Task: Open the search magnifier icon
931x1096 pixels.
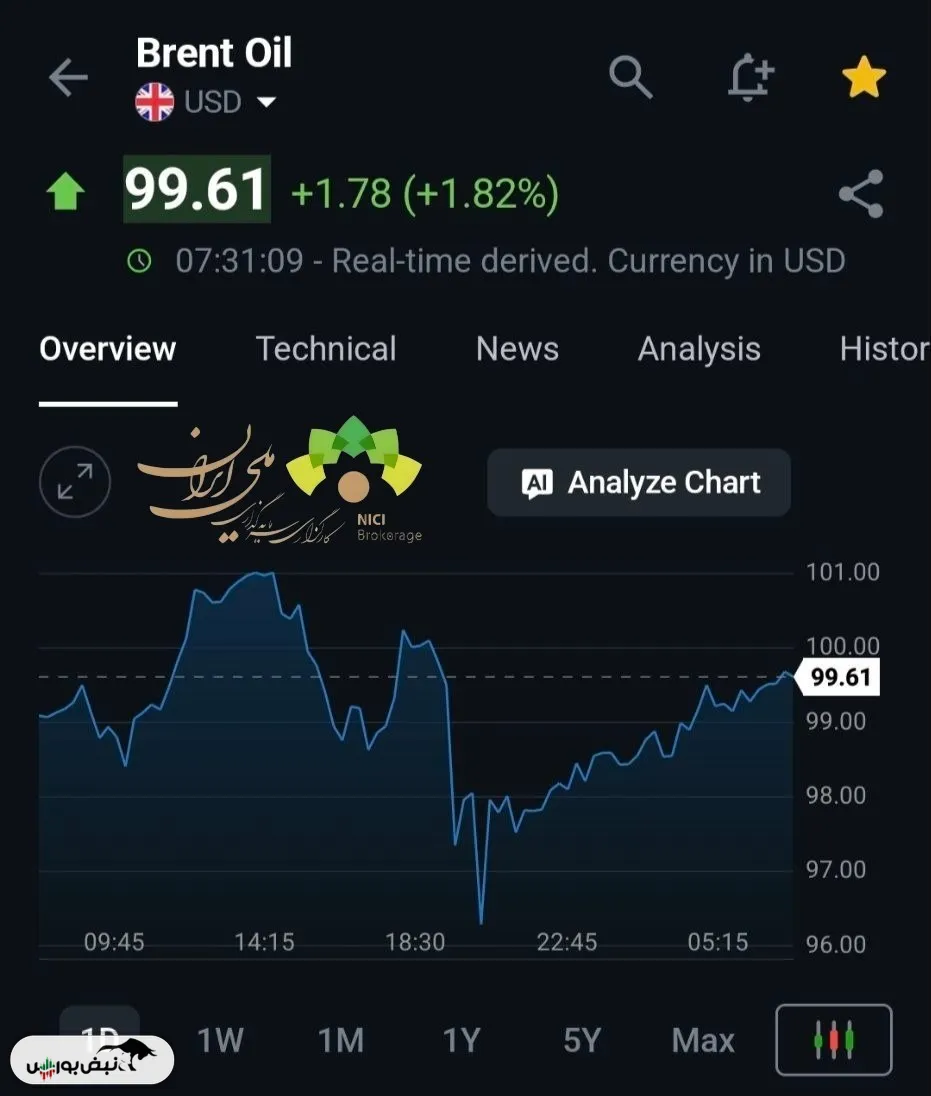Action: [630, 76]
